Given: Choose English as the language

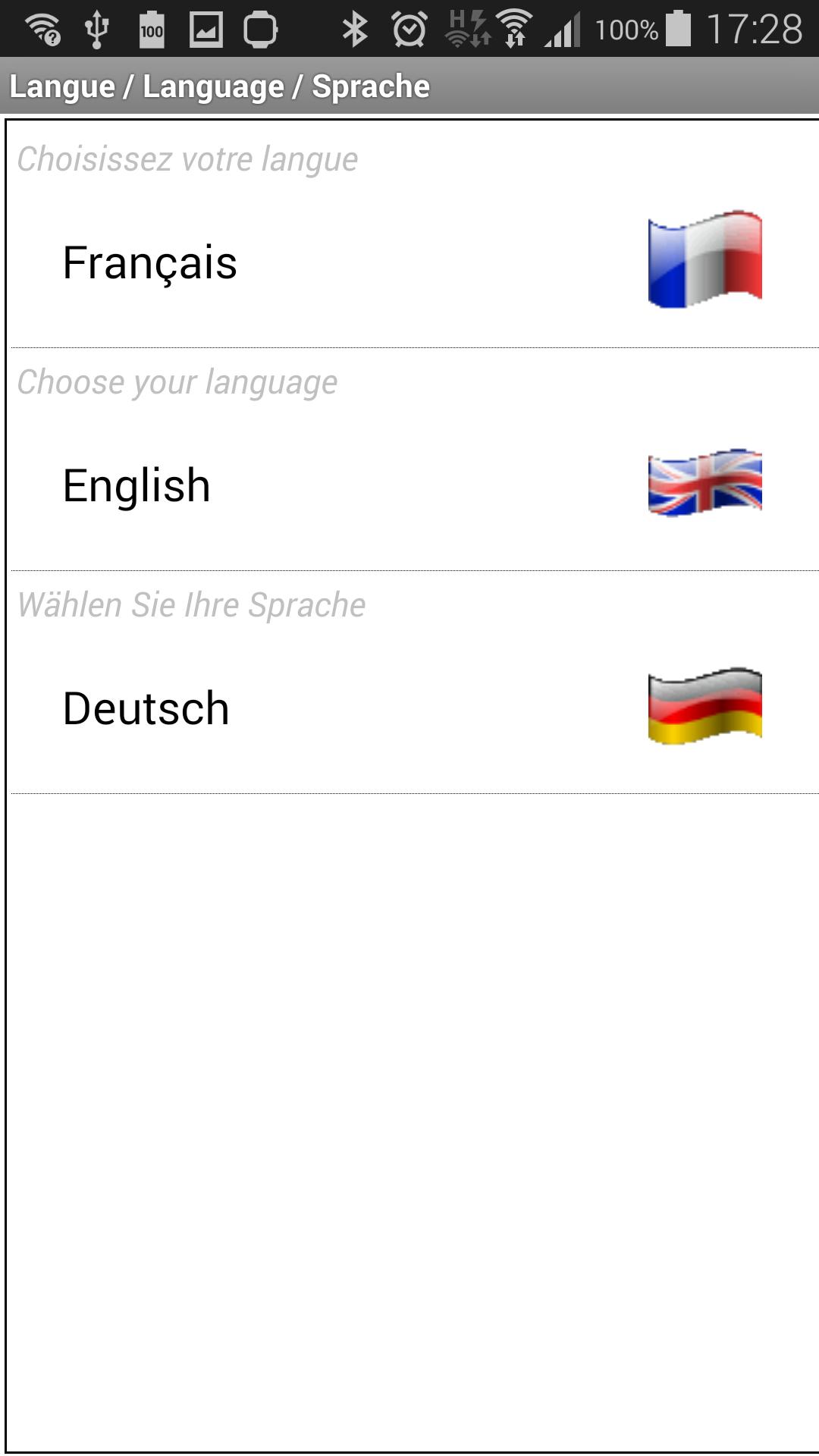Looking at the screenshot, I should coord(136,485).
